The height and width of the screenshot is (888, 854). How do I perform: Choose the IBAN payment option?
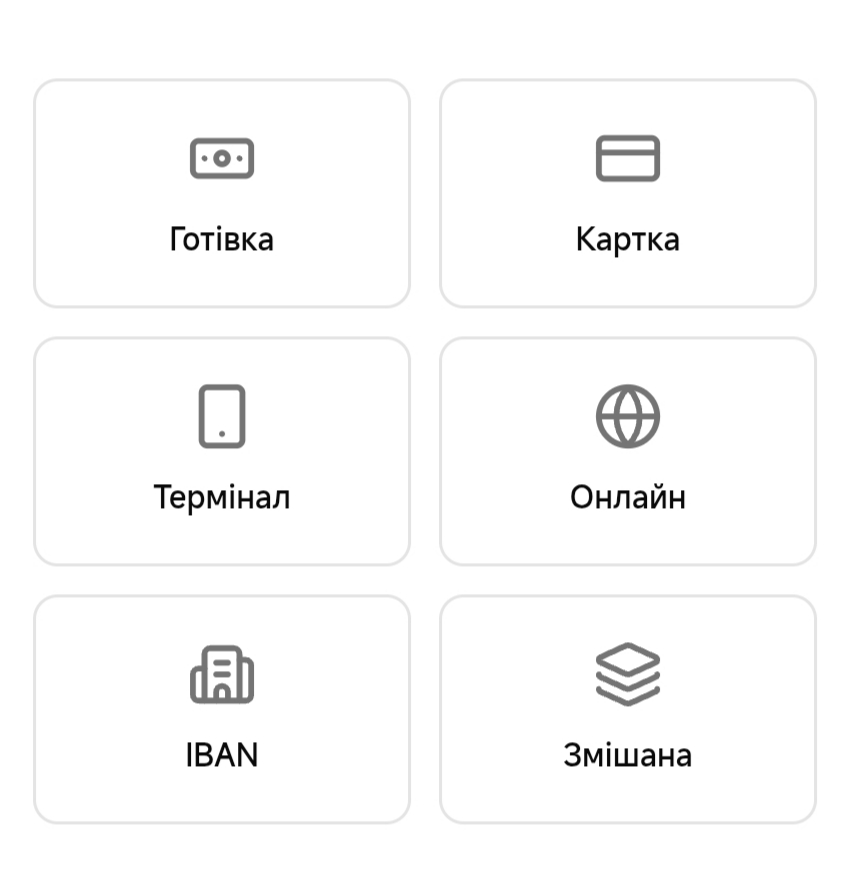coord(222,710)
